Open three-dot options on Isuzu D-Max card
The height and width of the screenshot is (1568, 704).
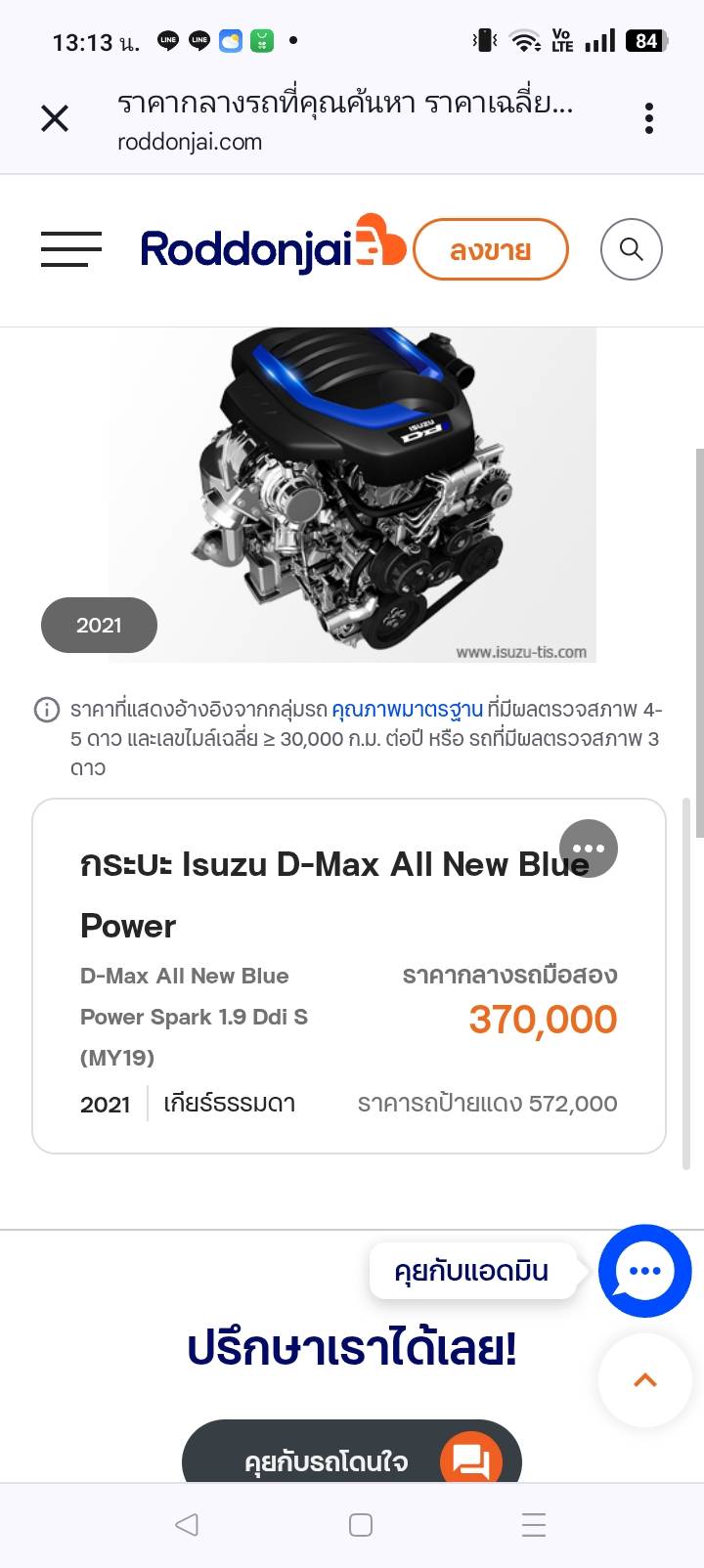(589, 849)
